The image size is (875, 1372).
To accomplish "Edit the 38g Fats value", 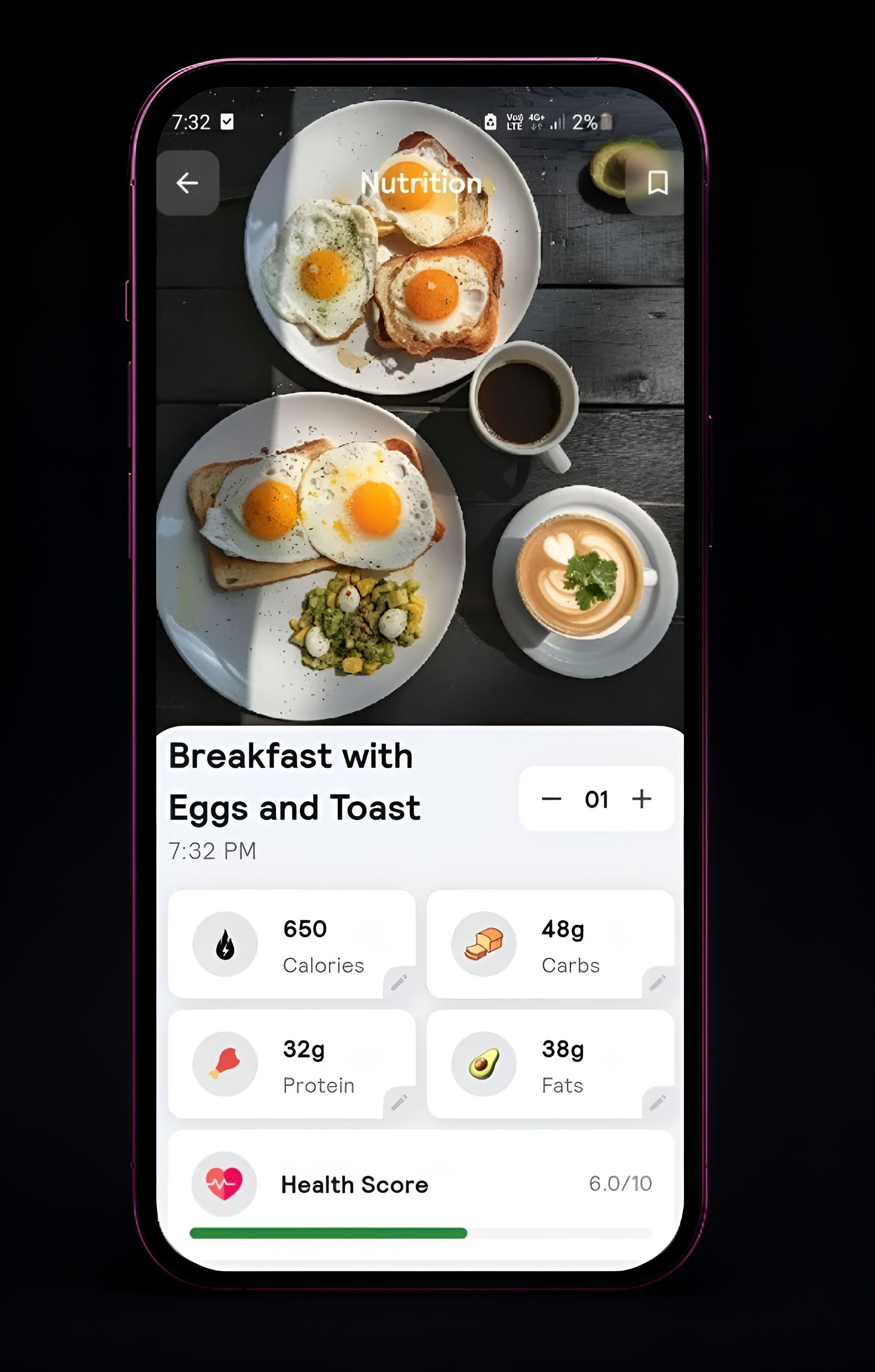I will coord(657,1103).
